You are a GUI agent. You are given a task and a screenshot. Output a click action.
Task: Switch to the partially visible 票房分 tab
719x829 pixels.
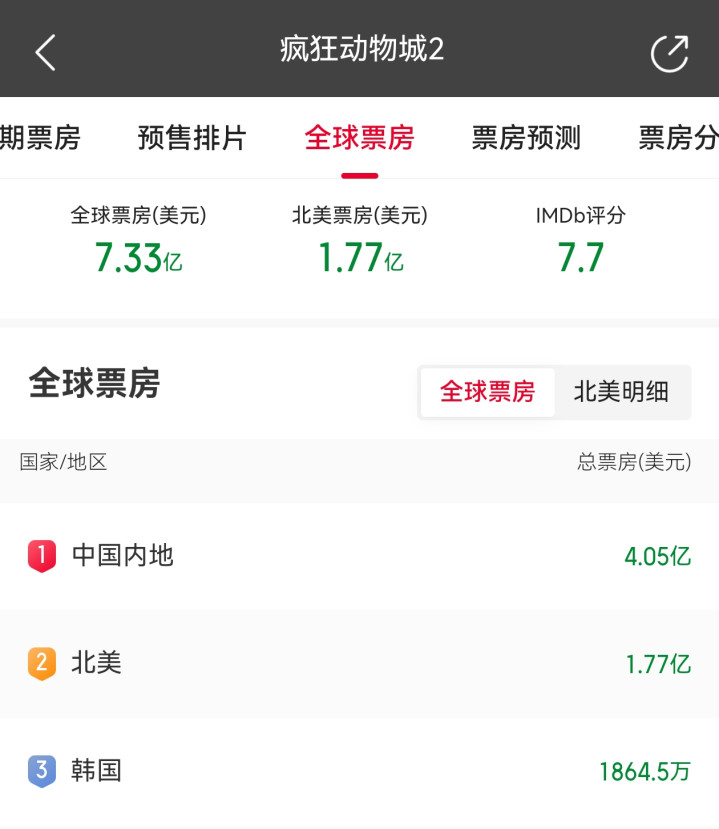[x=679, y=138]
